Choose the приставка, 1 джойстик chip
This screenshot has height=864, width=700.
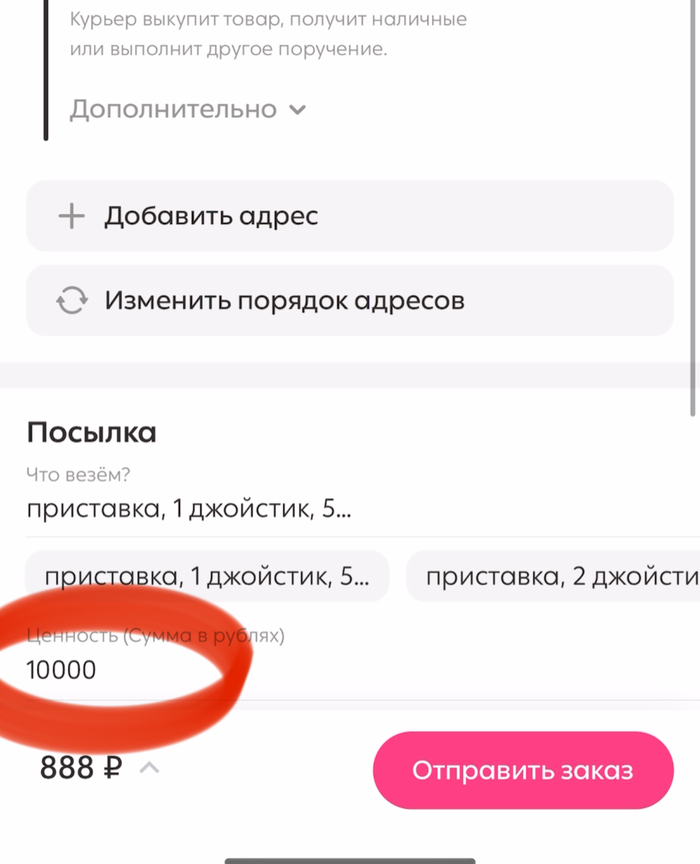coord(207,577)
